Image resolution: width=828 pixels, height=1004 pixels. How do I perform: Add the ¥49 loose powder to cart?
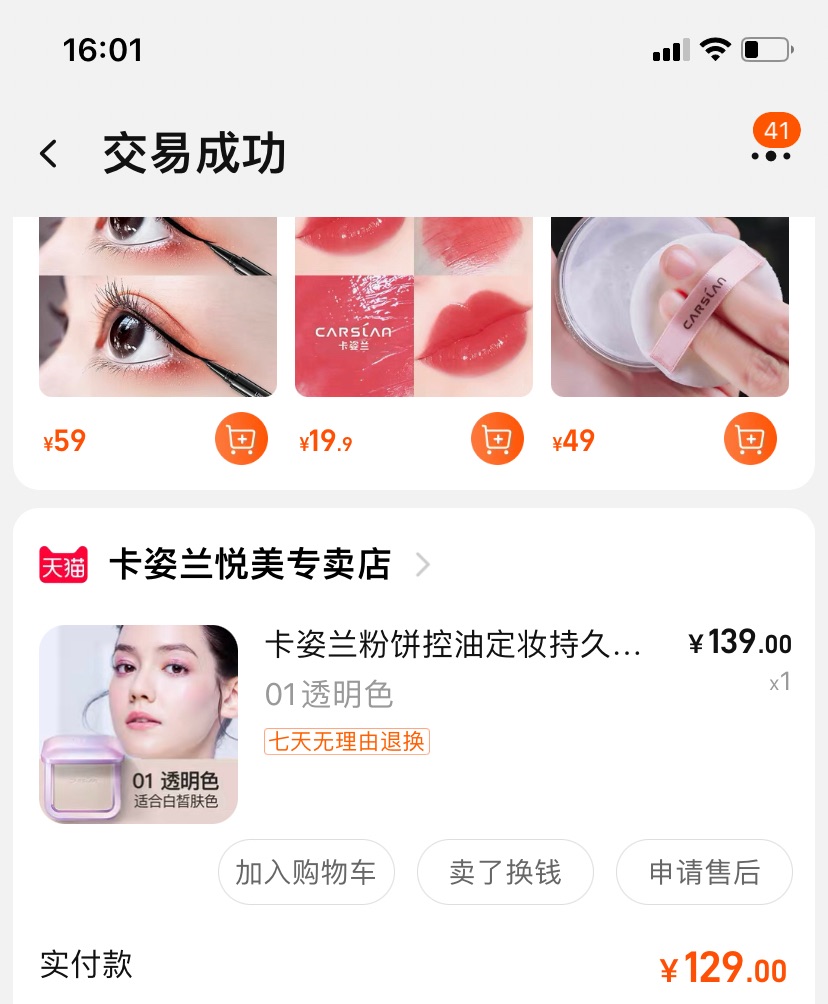(750, 439)
